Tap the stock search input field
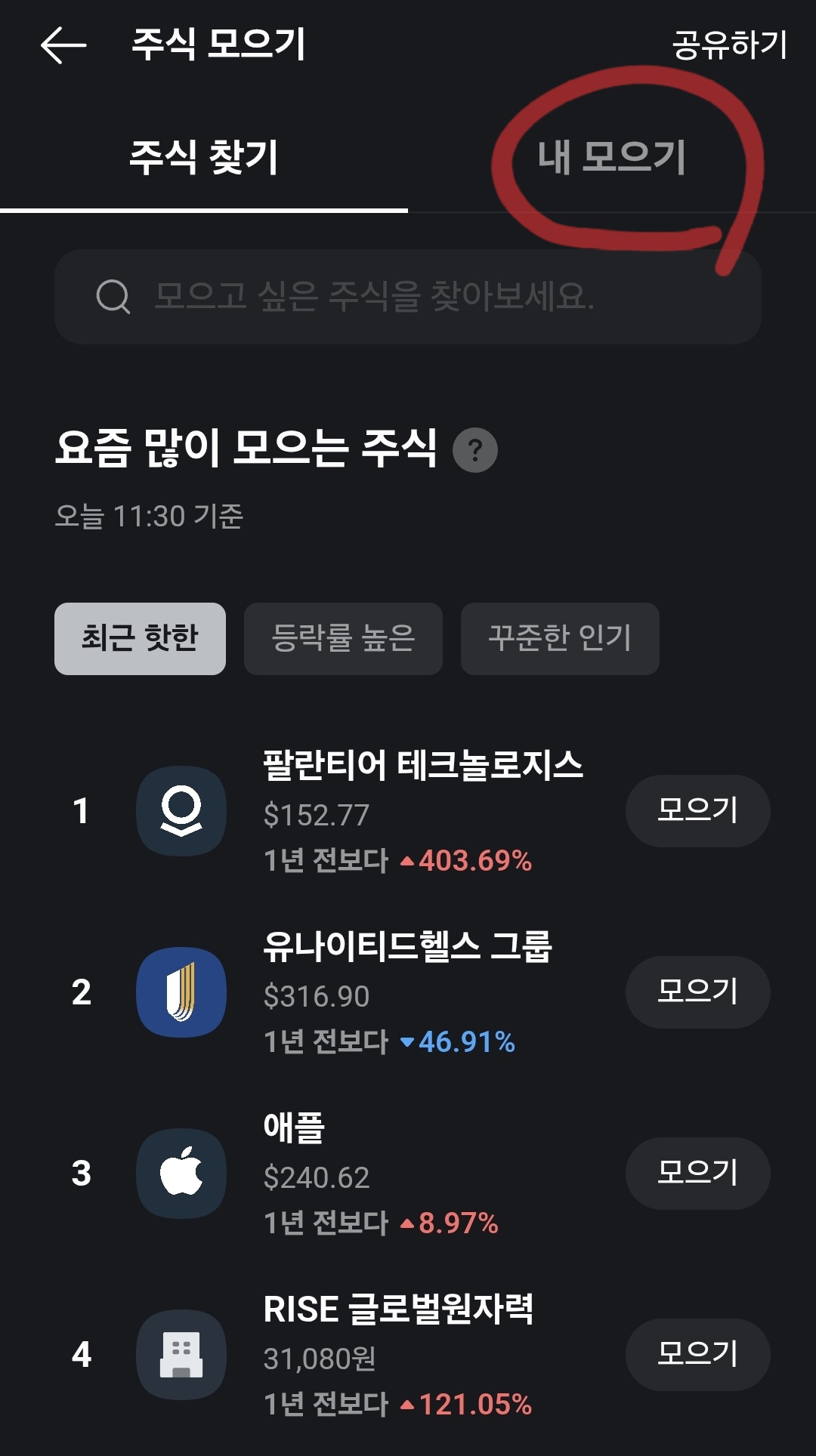The image size is (816, 1456). coord(408,297)
